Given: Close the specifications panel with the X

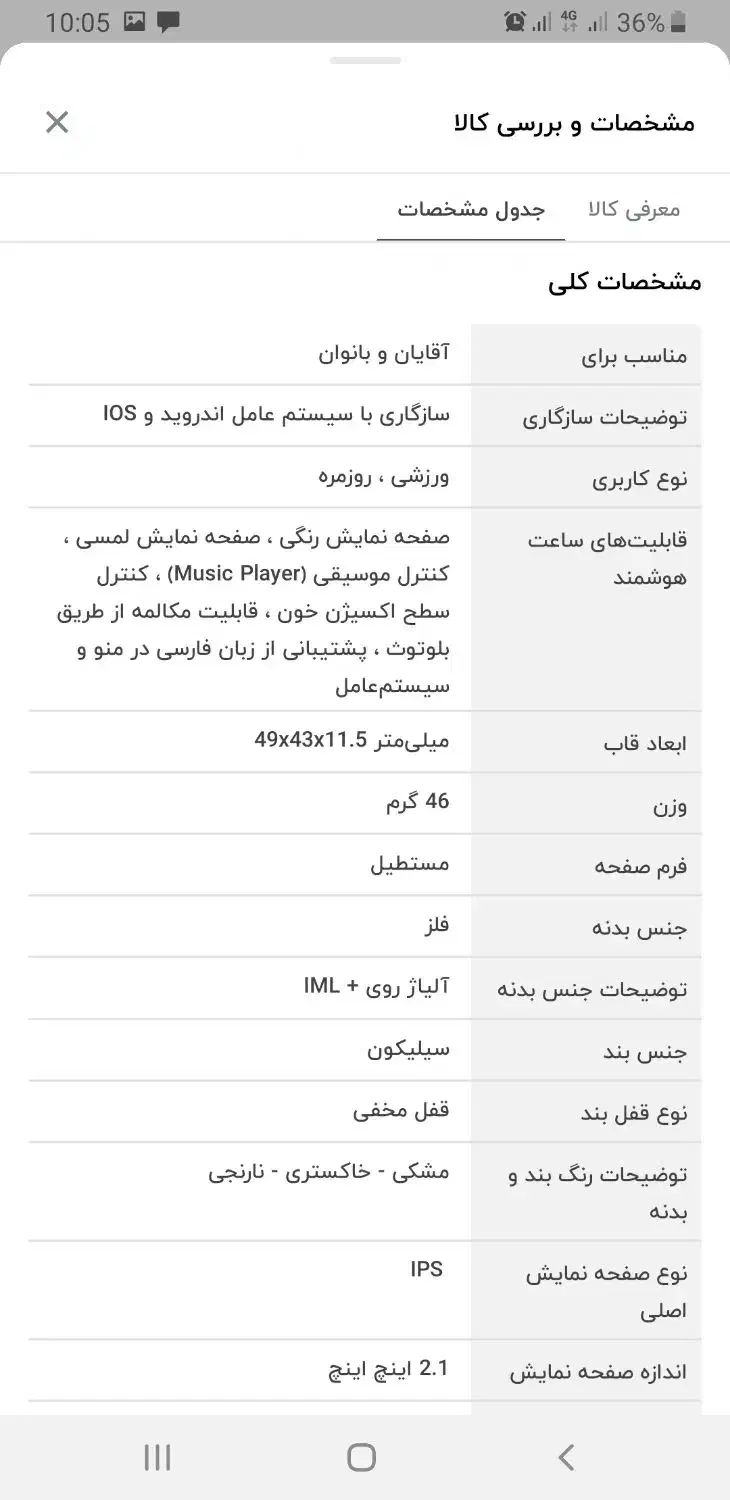Looking at the screenshot, I should click(x=57, y=122).
